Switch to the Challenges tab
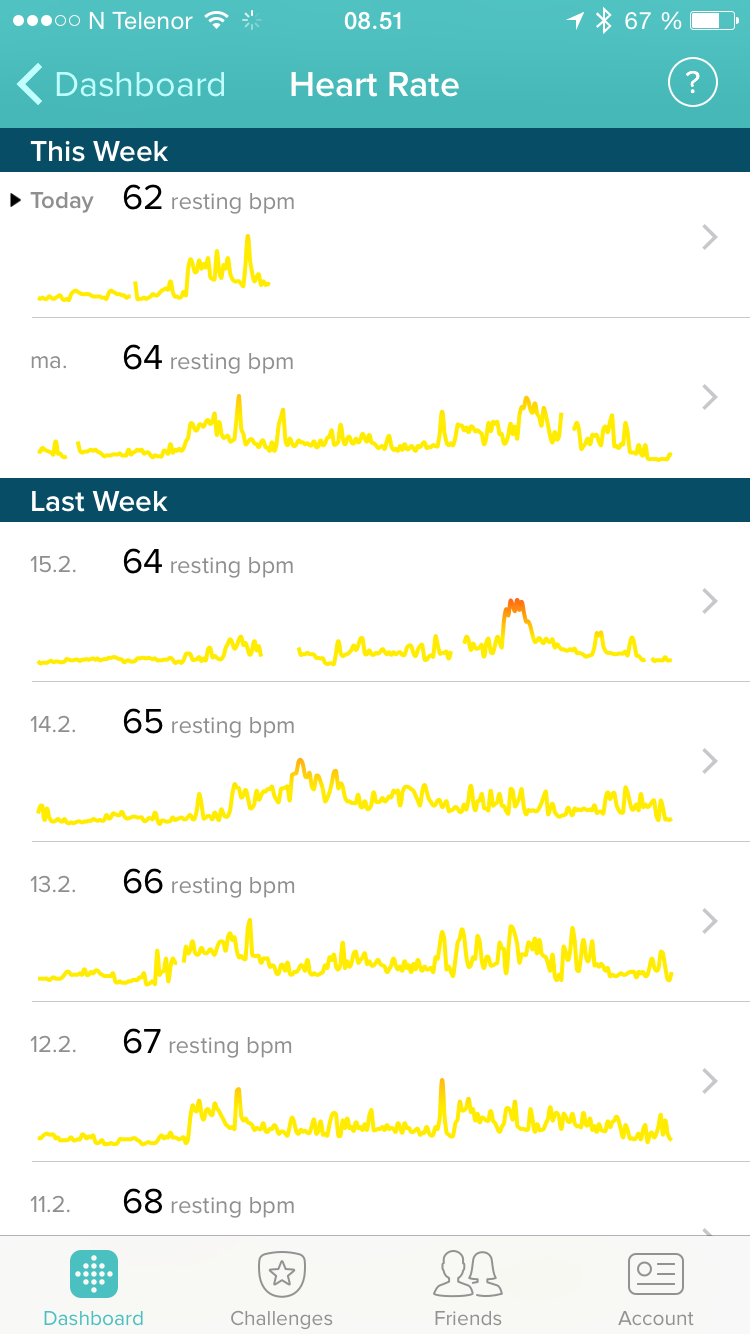The height and width of the screenshot is (1334, 750). (x=281, y=1288)
